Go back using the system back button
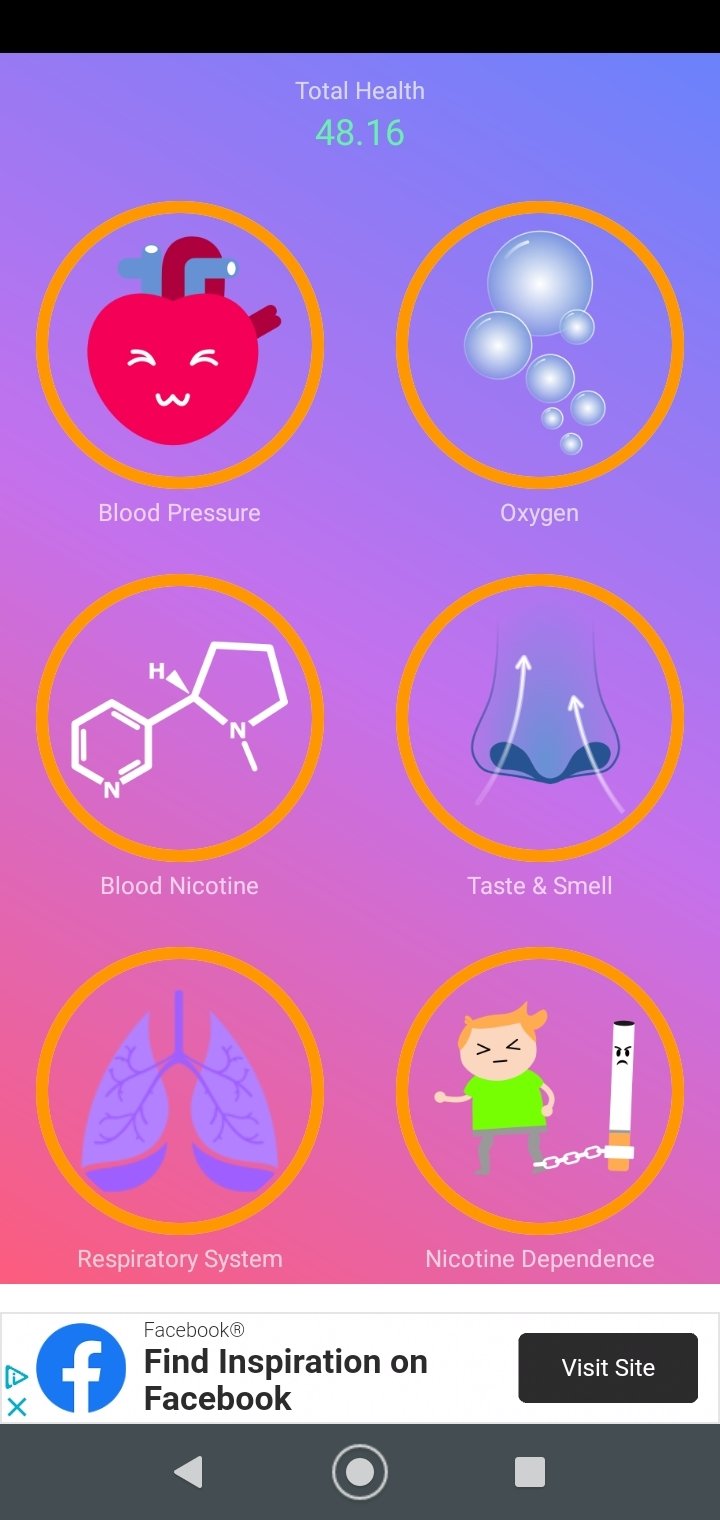Viewport: 720px width, 1520px height. pos(188,1472)
